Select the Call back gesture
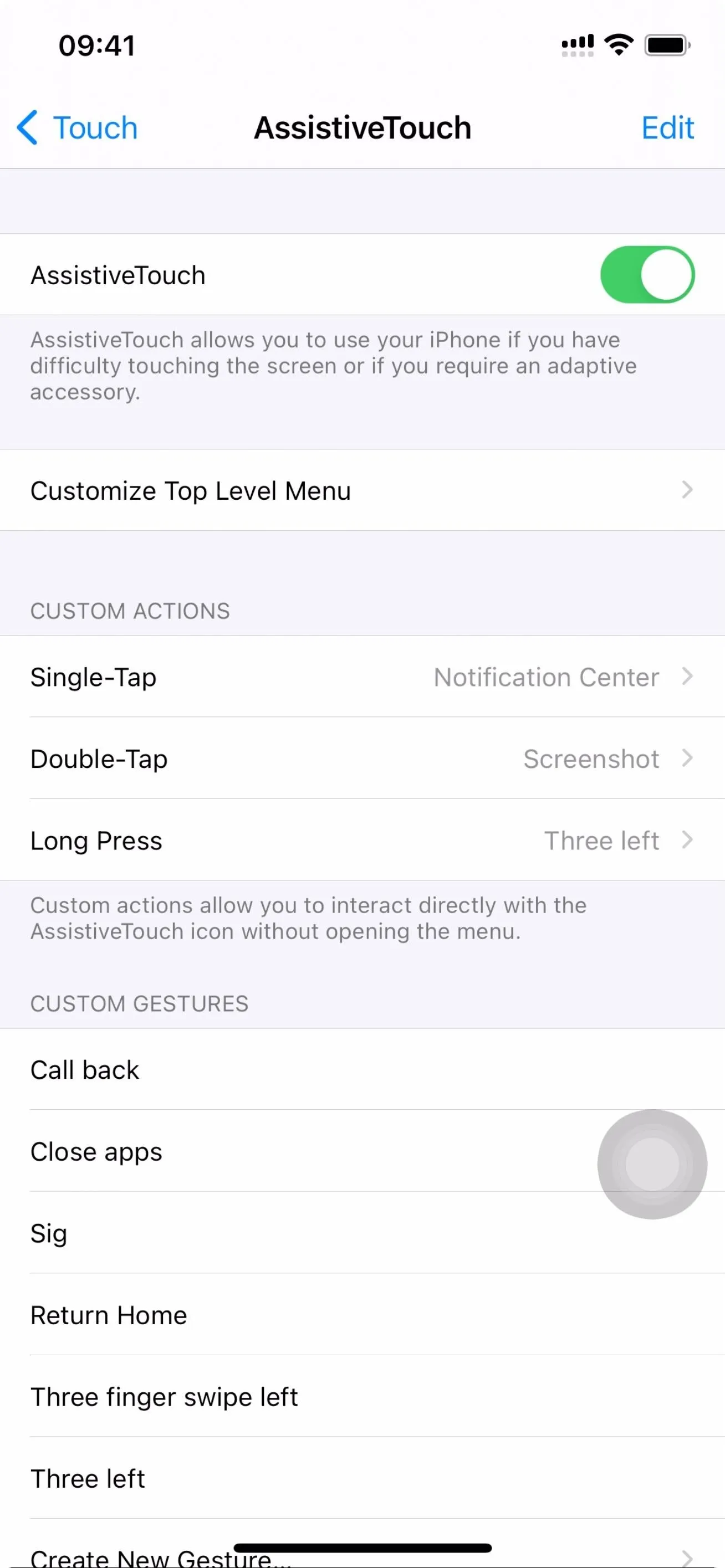The height and width of the screenshot is (1568, 725). tap(362, 1069)
